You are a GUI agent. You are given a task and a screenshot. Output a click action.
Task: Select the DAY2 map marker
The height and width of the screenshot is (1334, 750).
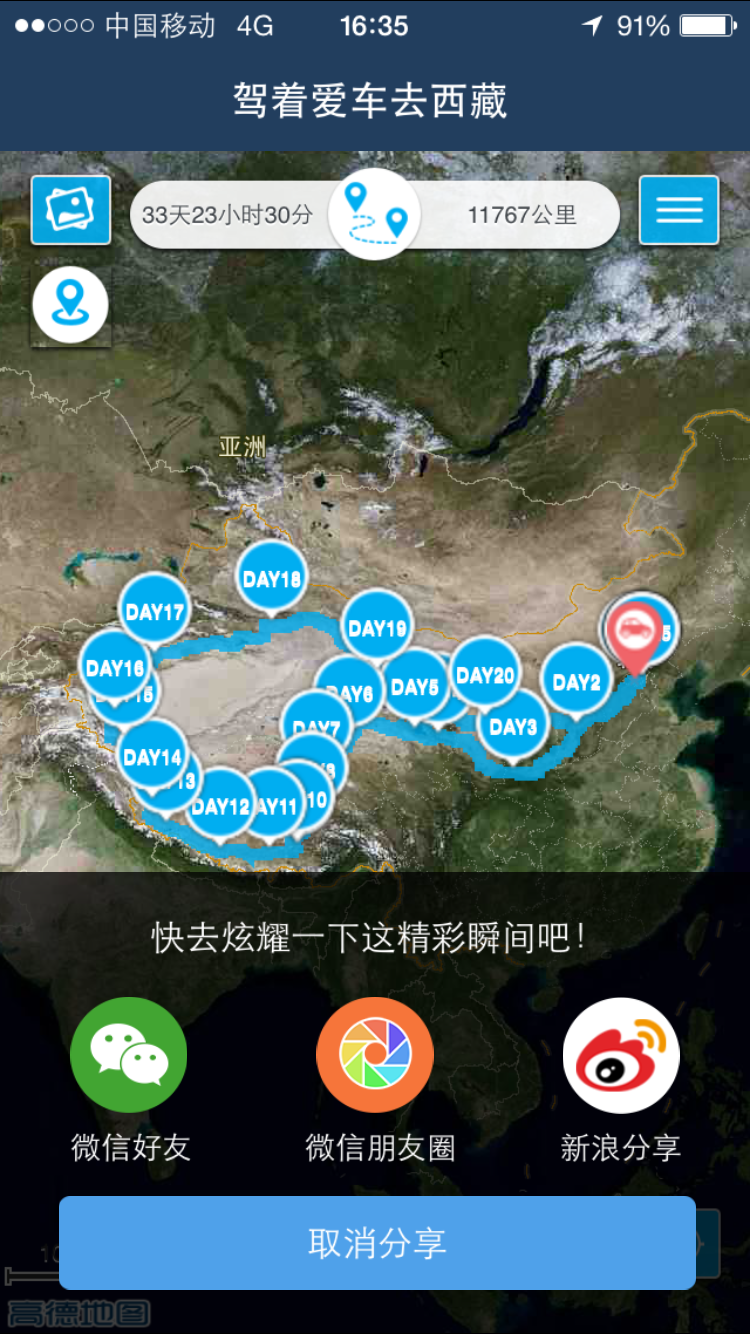coord(577,682)
